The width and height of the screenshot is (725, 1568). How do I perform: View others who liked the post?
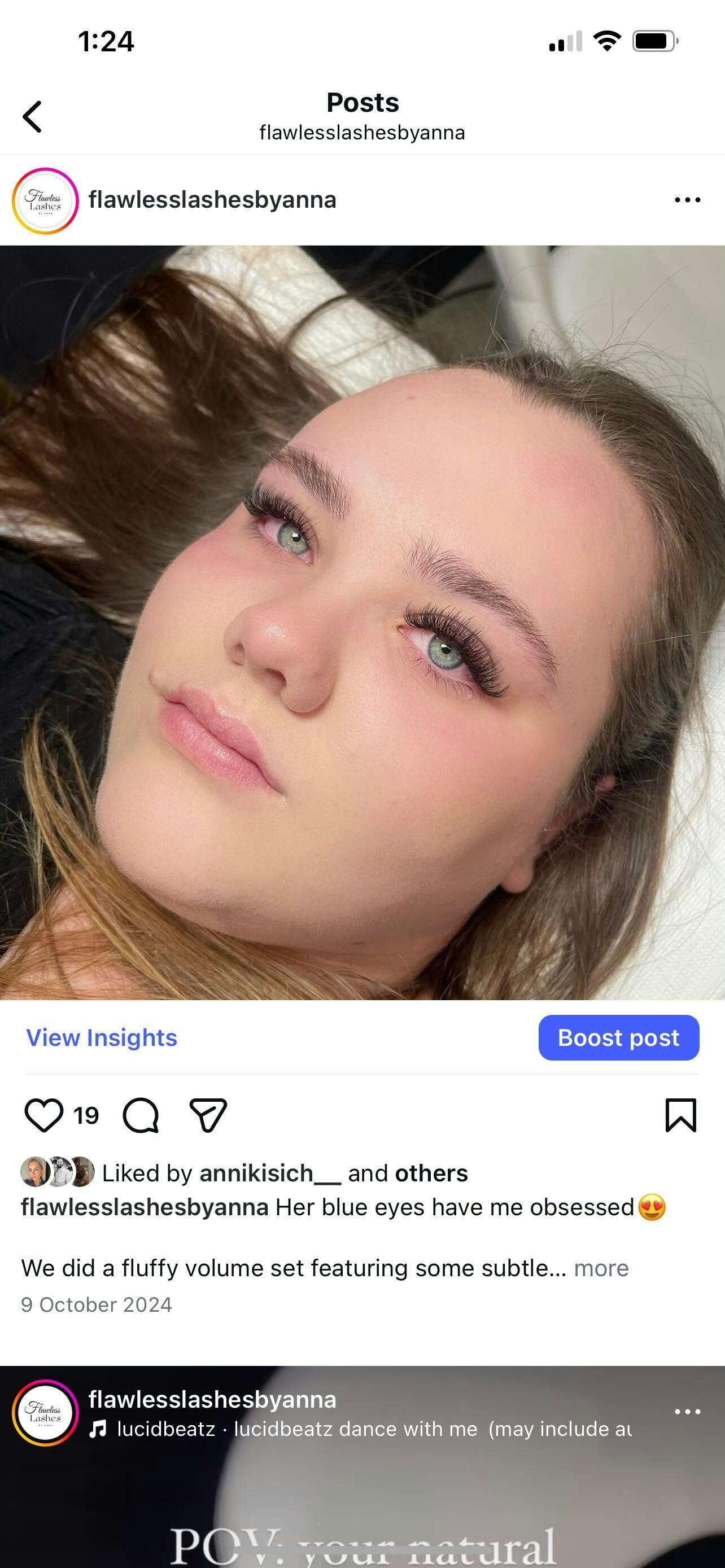tap(431, 1173)
